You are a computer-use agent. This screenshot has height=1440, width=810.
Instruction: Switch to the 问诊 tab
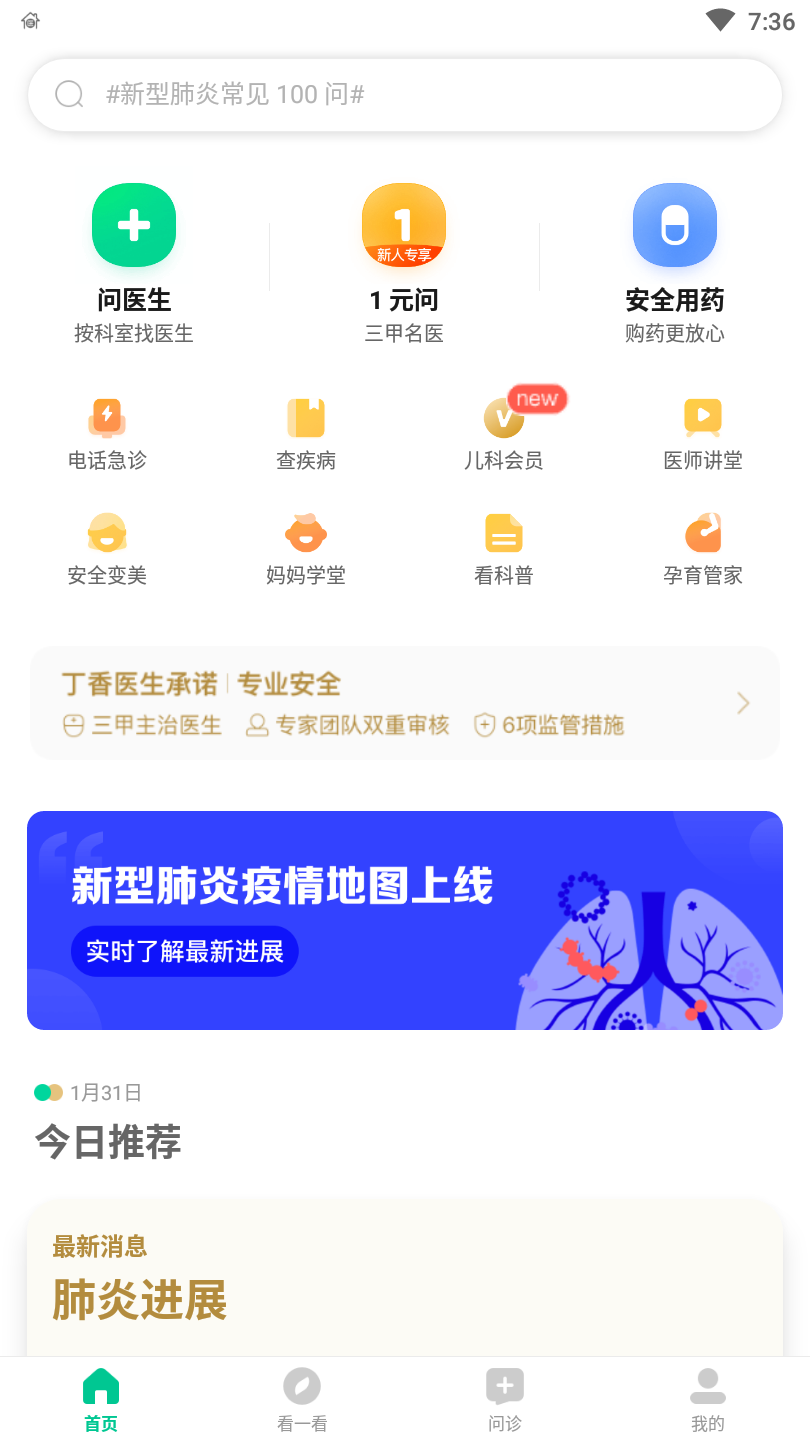505,1398
